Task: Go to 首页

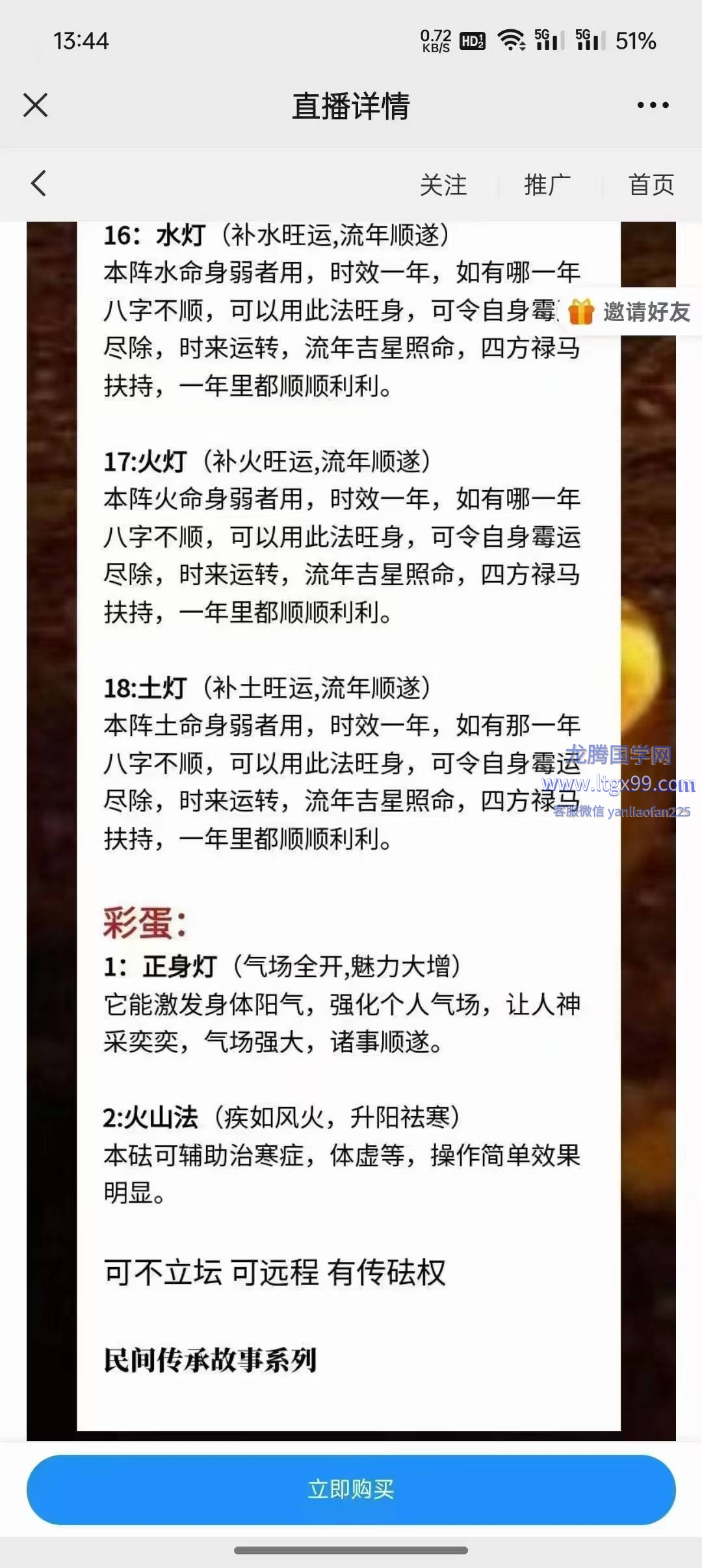Action: click(651, 185)
